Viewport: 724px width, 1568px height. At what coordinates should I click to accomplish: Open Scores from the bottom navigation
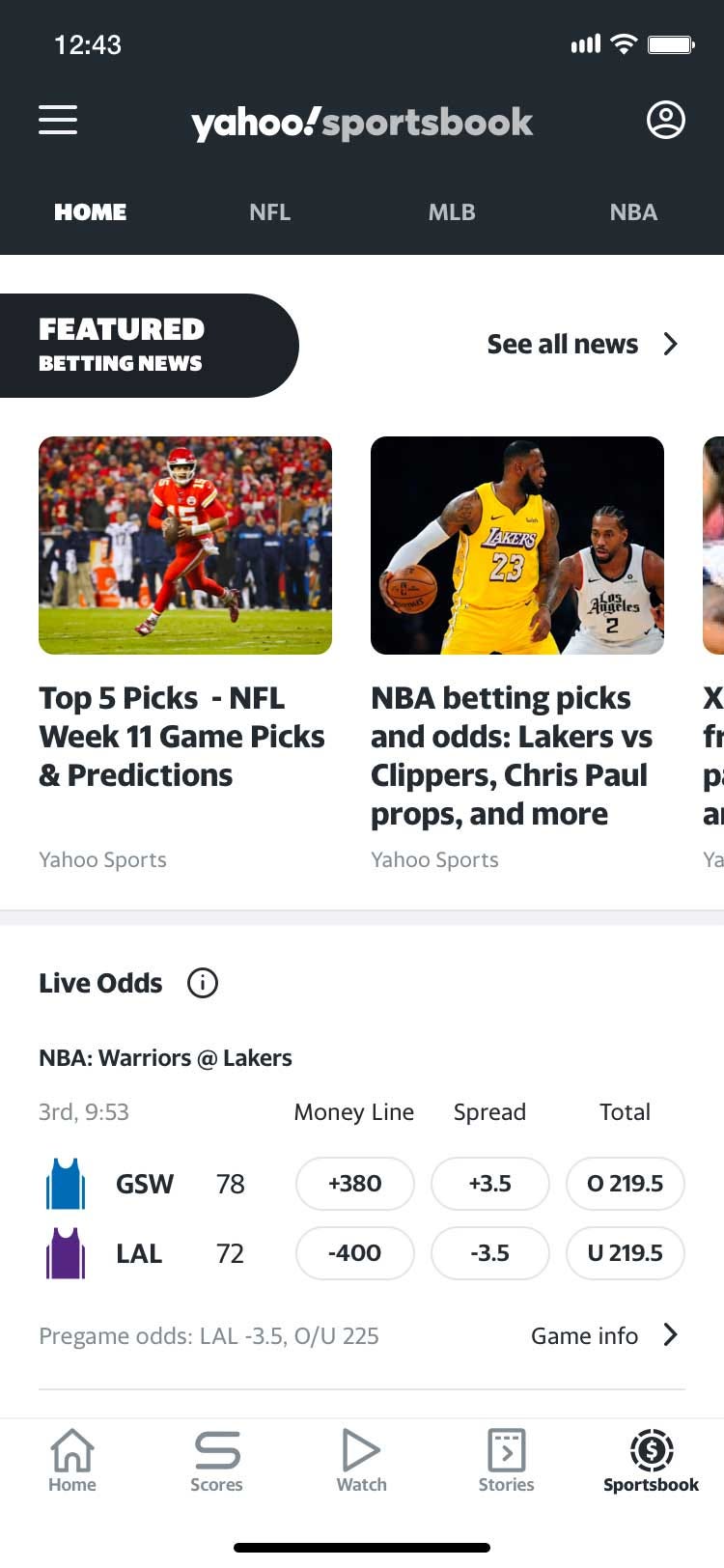(x=216, y=1461)
